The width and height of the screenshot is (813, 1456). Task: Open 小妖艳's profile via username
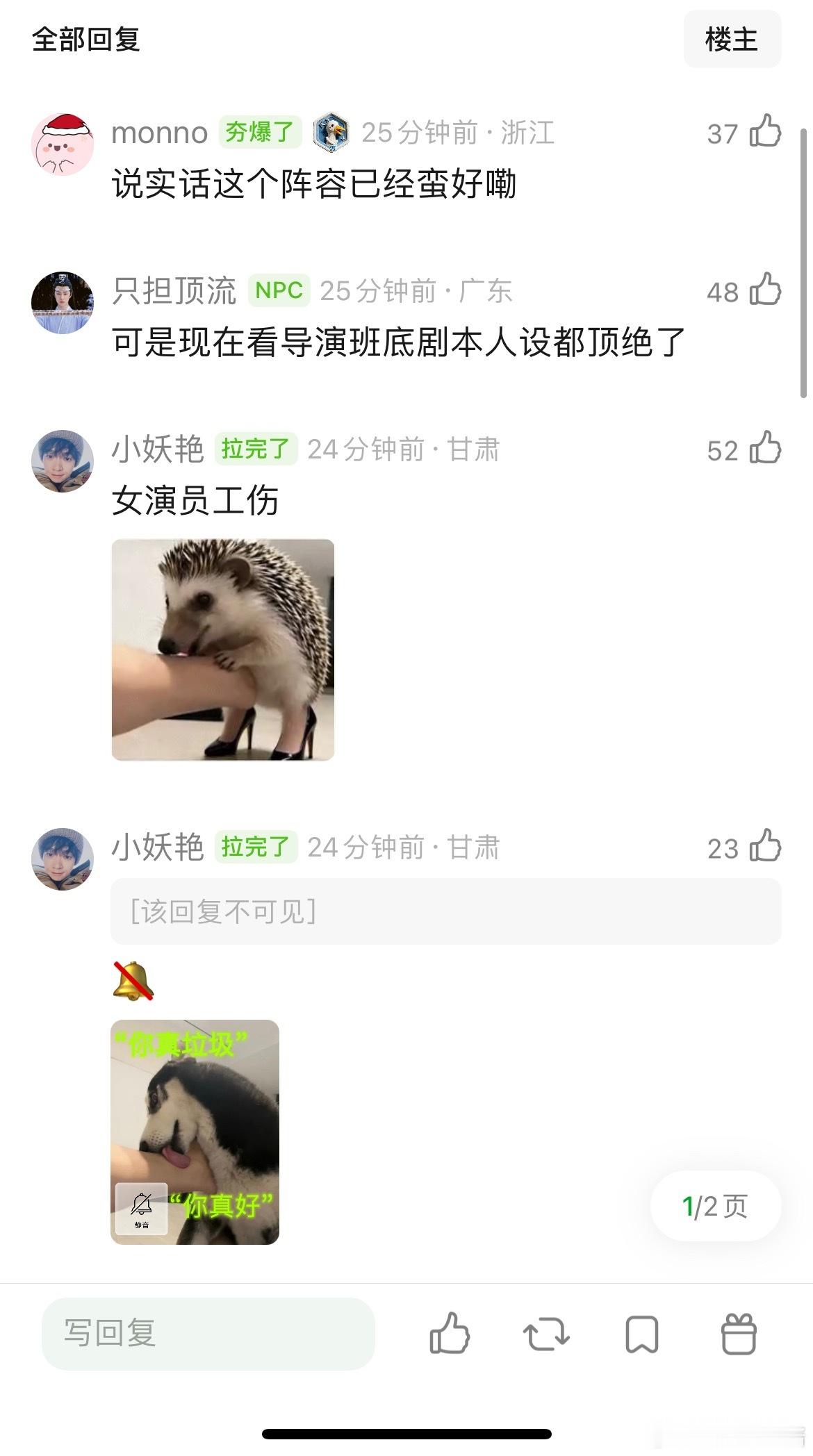(x=156, y=449)
